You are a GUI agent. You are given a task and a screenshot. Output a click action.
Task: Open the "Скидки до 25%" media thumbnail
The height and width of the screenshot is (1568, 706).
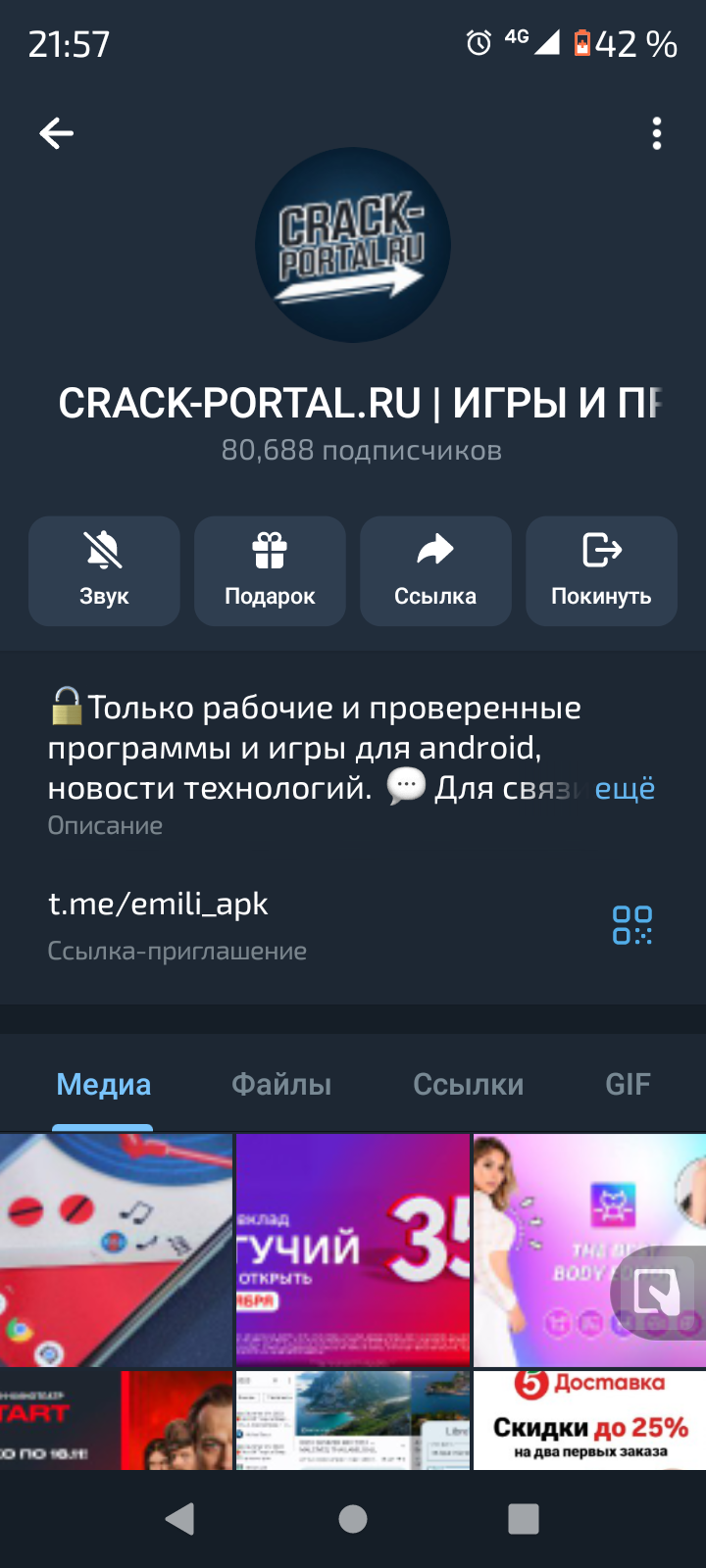tap(589, 1419)
